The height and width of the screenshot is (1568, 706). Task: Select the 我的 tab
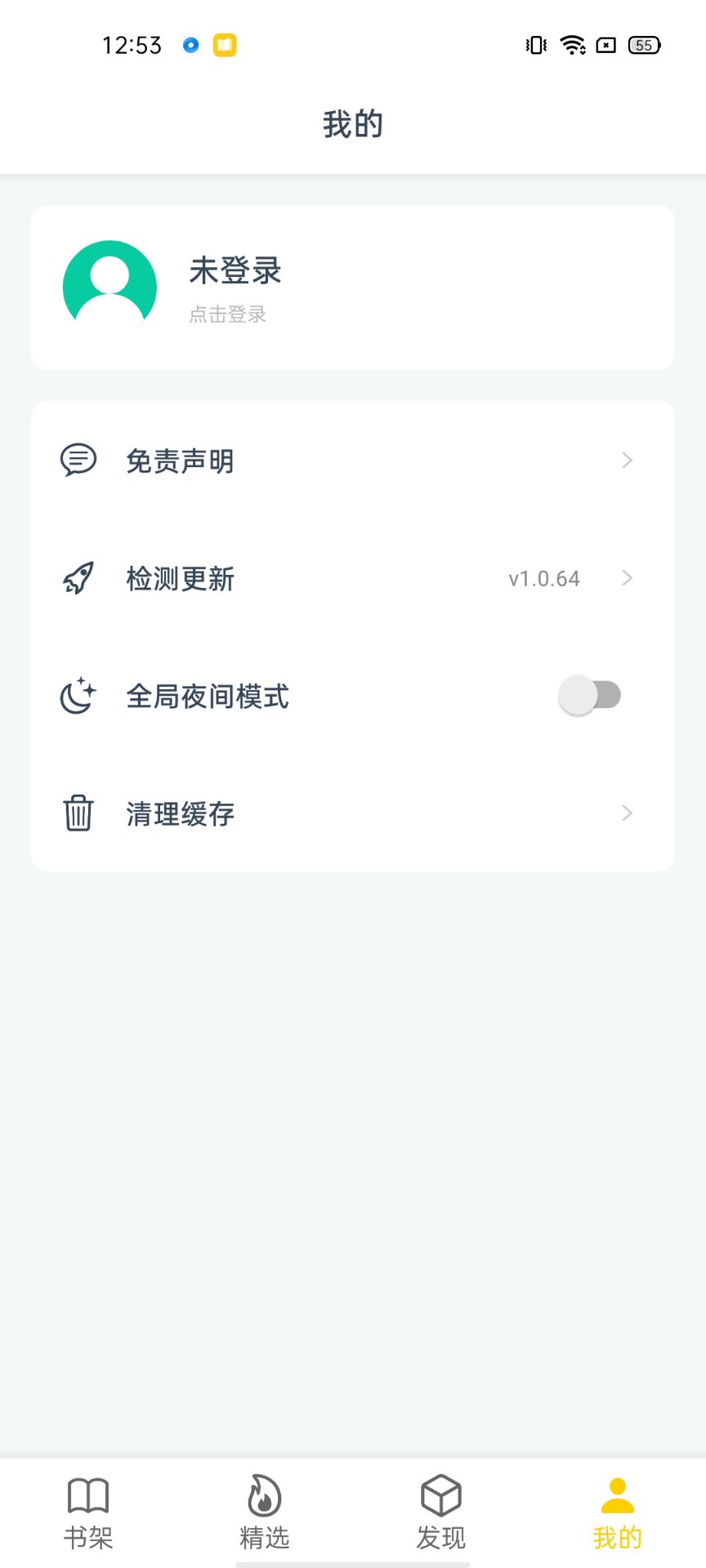point(618,1512)
